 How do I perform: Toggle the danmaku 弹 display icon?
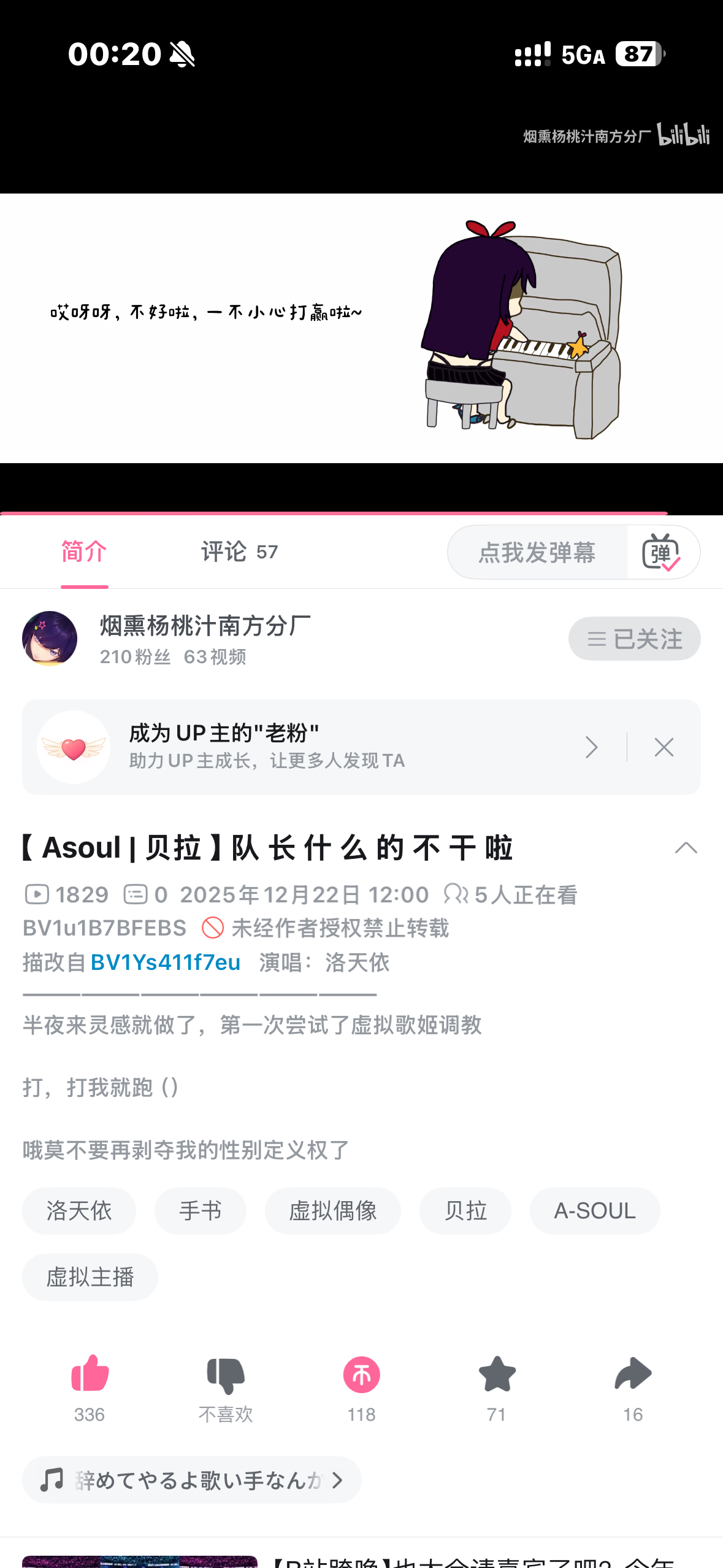click(x=661, y=553)
